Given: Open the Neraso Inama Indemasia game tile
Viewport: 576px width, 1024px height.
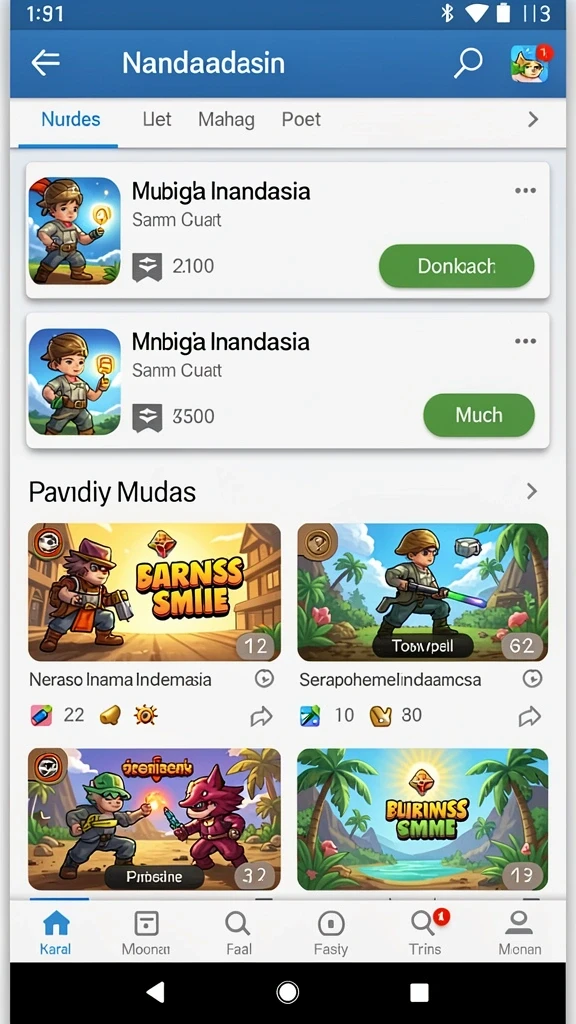Looking at the screenshot, I should click(154, 592).
